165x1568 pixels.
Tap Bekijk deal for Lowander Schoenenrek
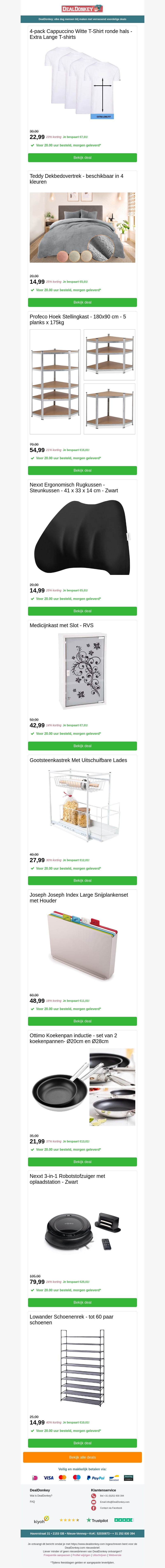82,1443
